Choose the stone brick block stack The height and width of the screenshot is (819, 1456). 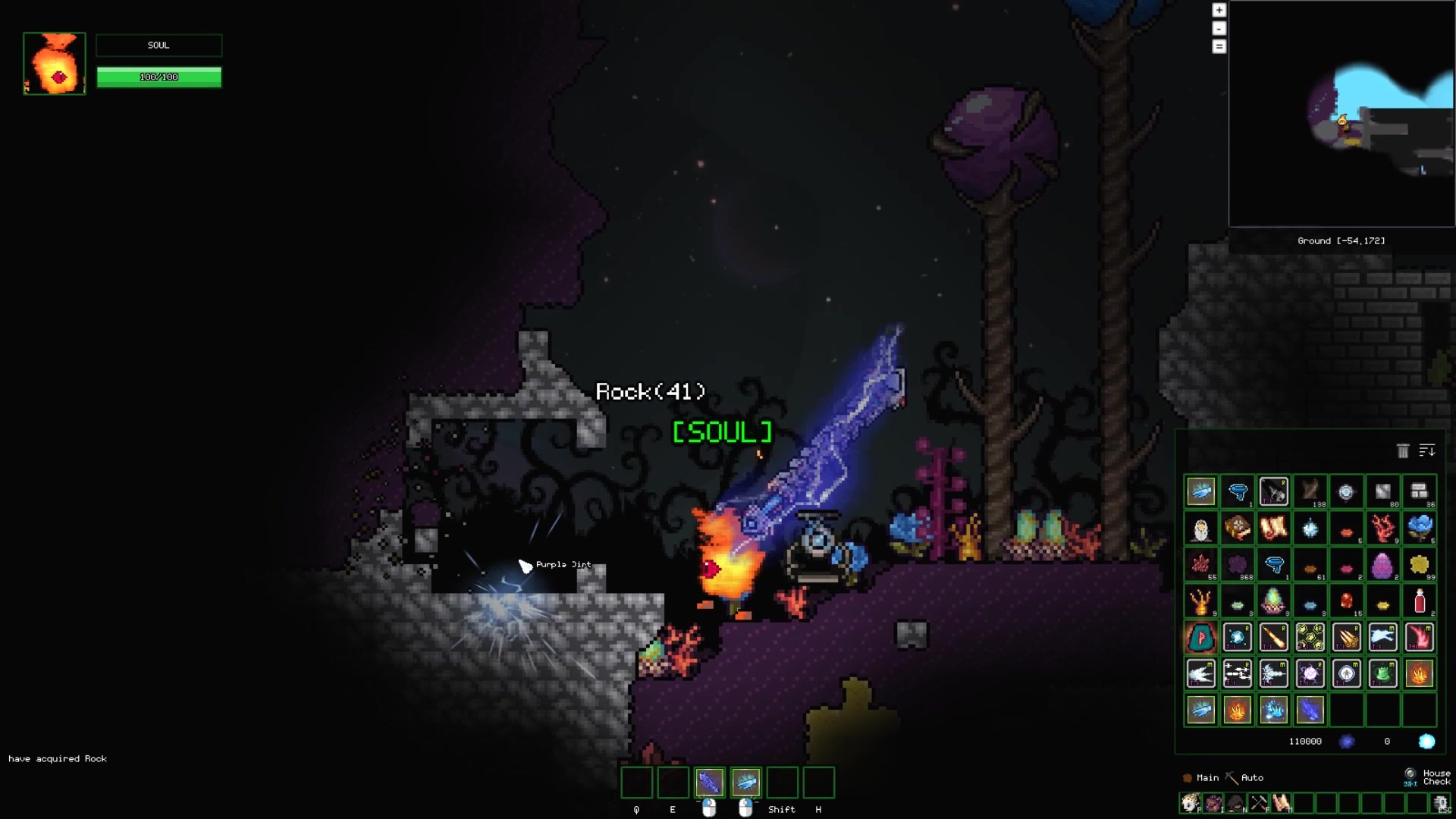[1419, 491]
